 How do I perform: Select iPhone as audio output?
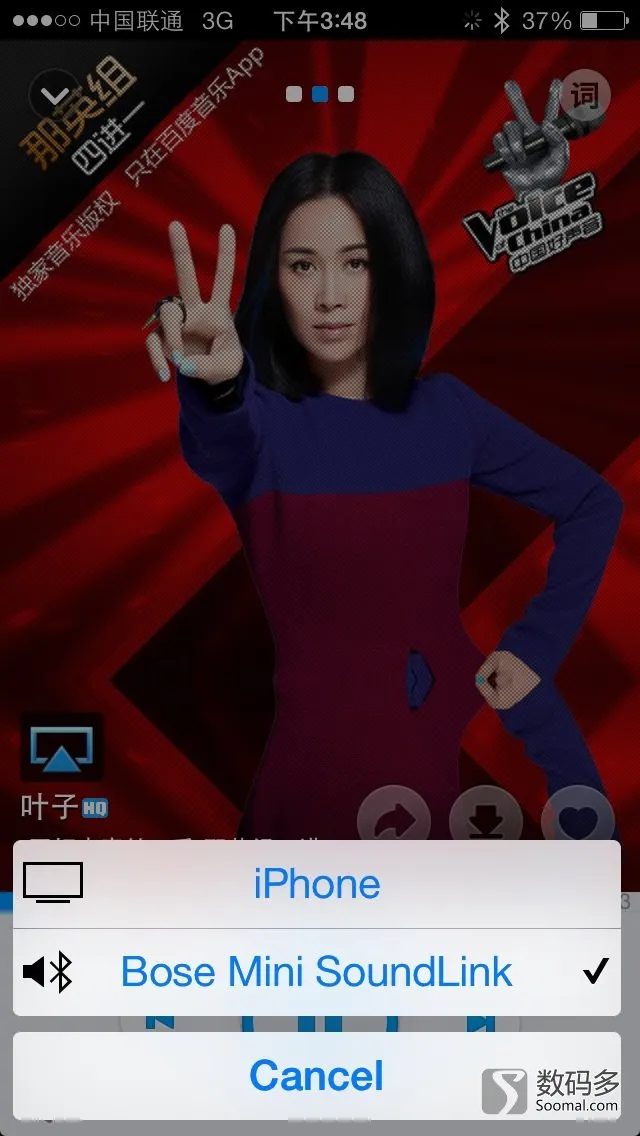pyautogui.click(x=316, y=884)
